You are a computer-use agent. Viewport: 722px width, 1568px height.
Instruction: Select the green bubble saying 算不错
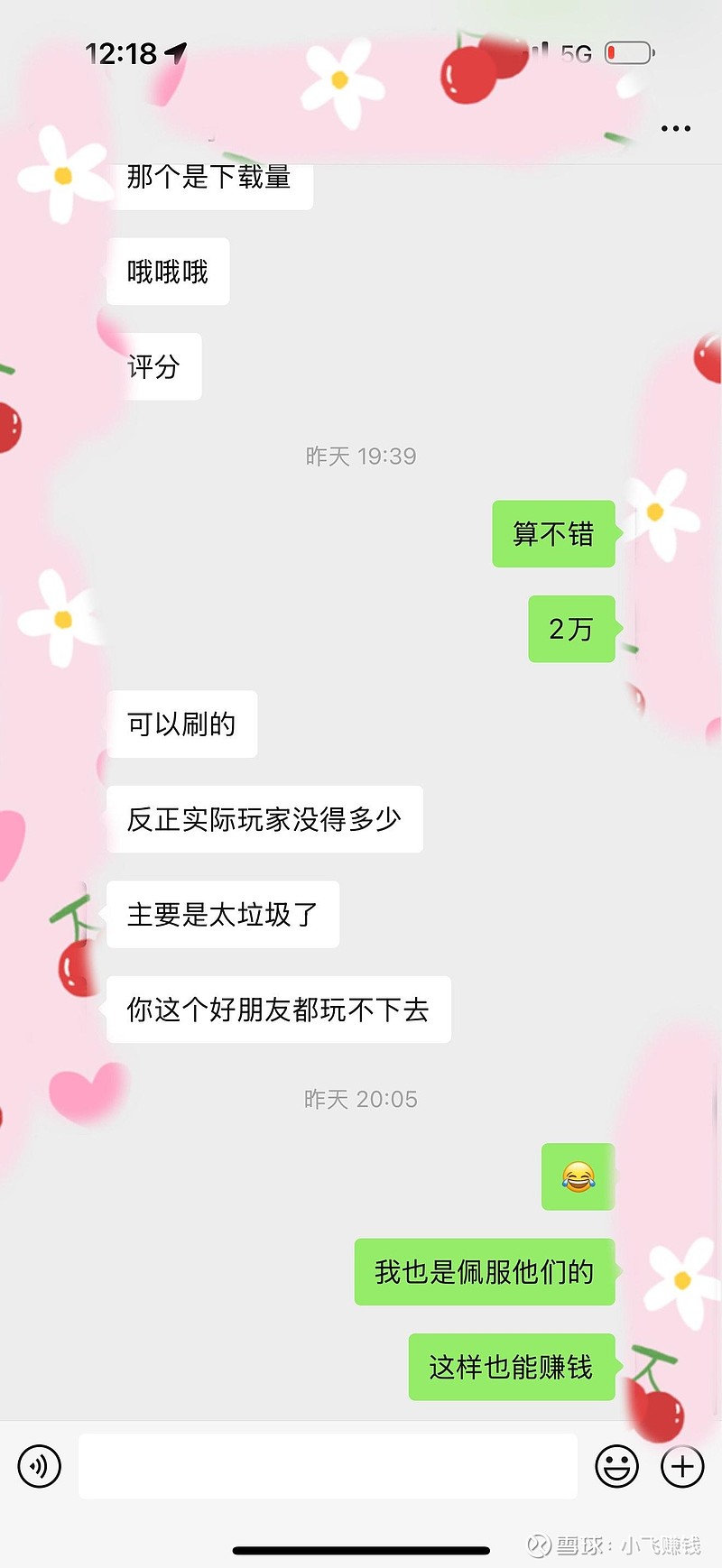[x=553, y=535]
